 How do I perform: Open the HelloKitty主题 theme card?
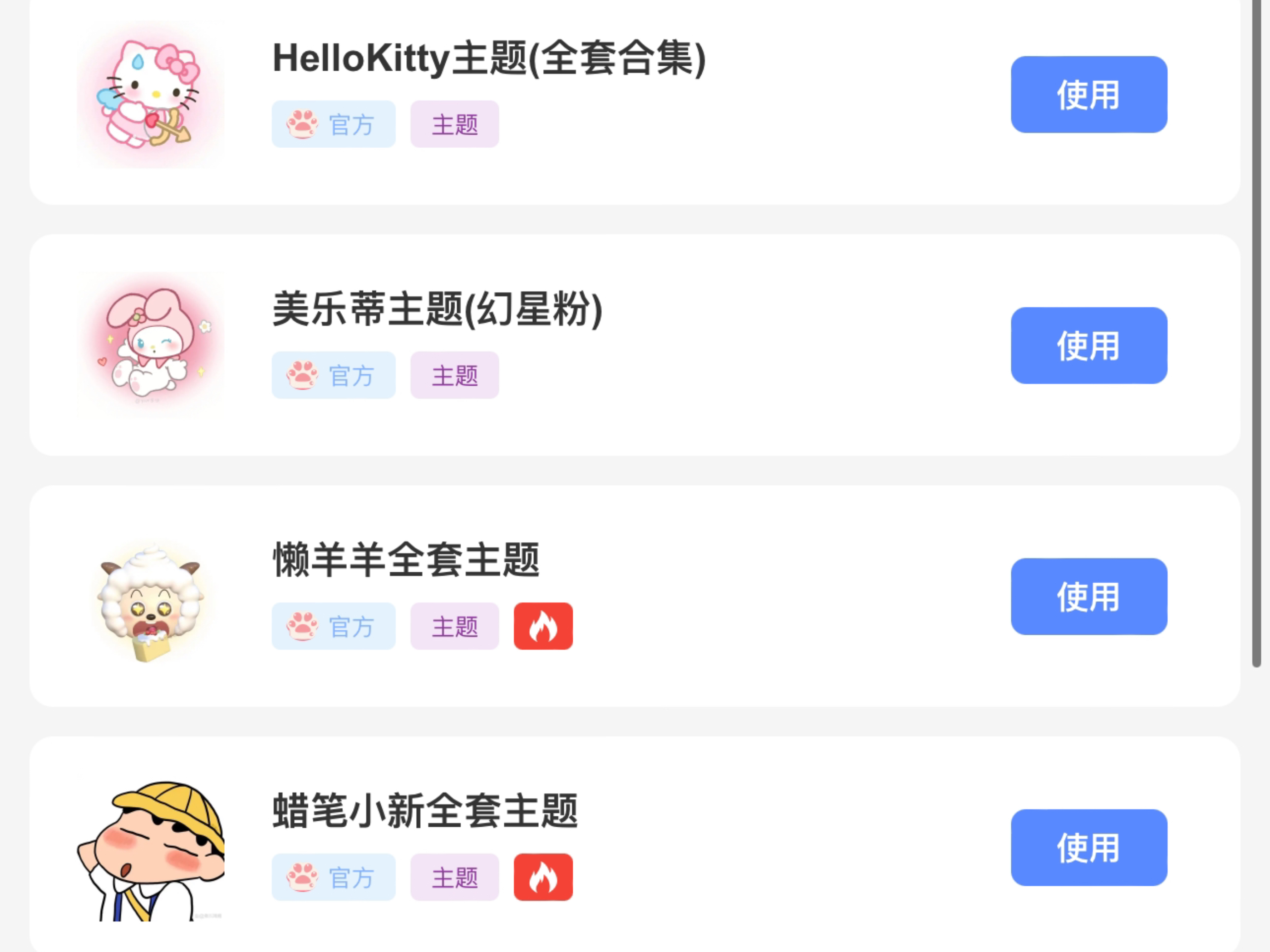(488, 59)
